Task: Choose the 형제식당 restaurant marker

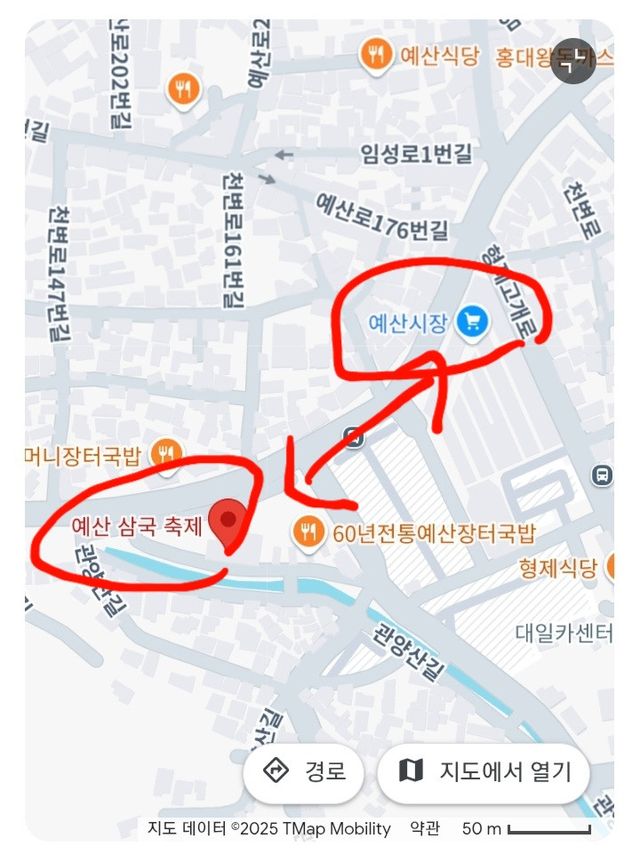Action: tap(614, 568)
